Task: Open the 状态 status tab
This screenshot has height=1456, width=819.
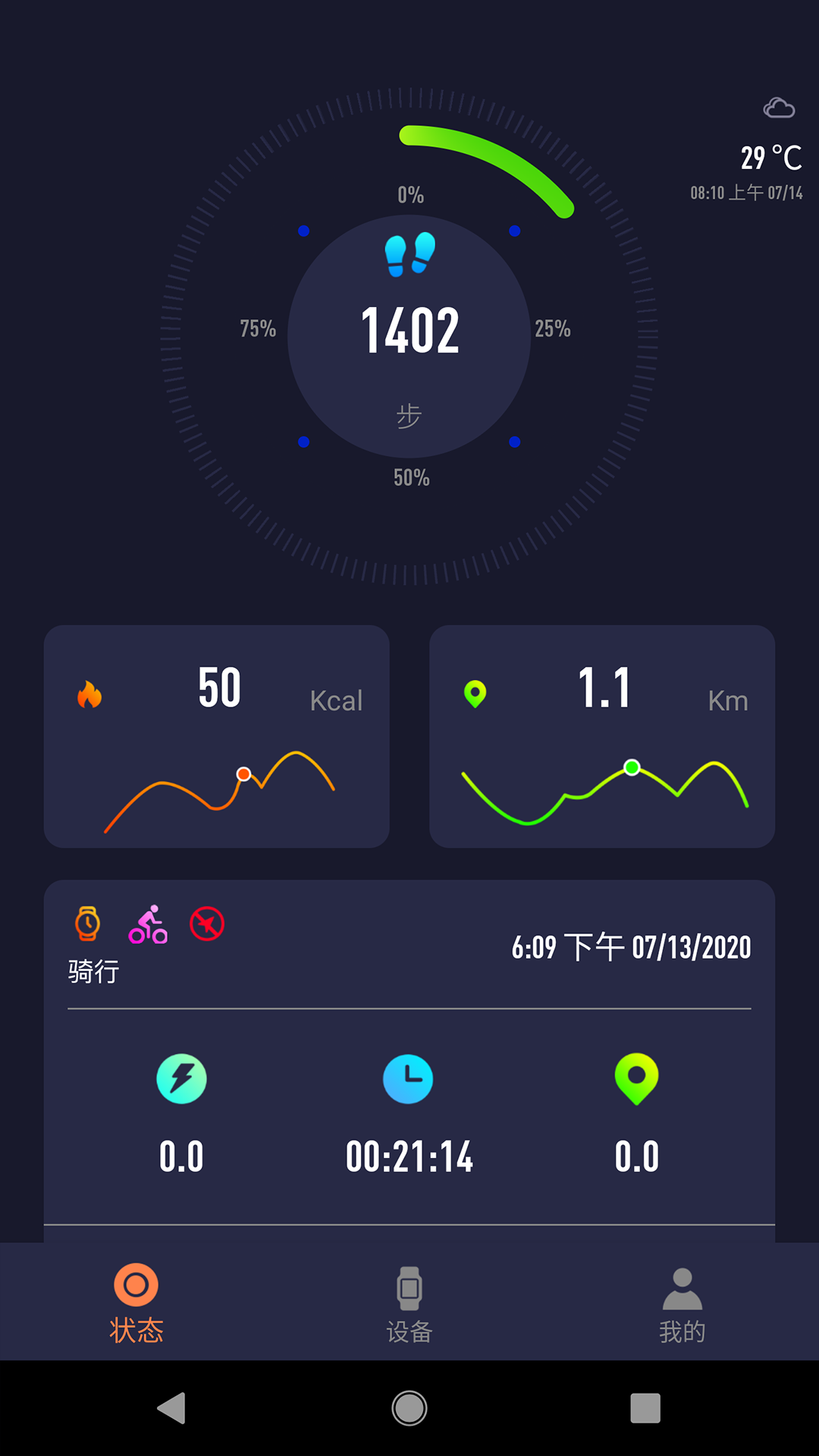Action: [x=136, y=1301]
